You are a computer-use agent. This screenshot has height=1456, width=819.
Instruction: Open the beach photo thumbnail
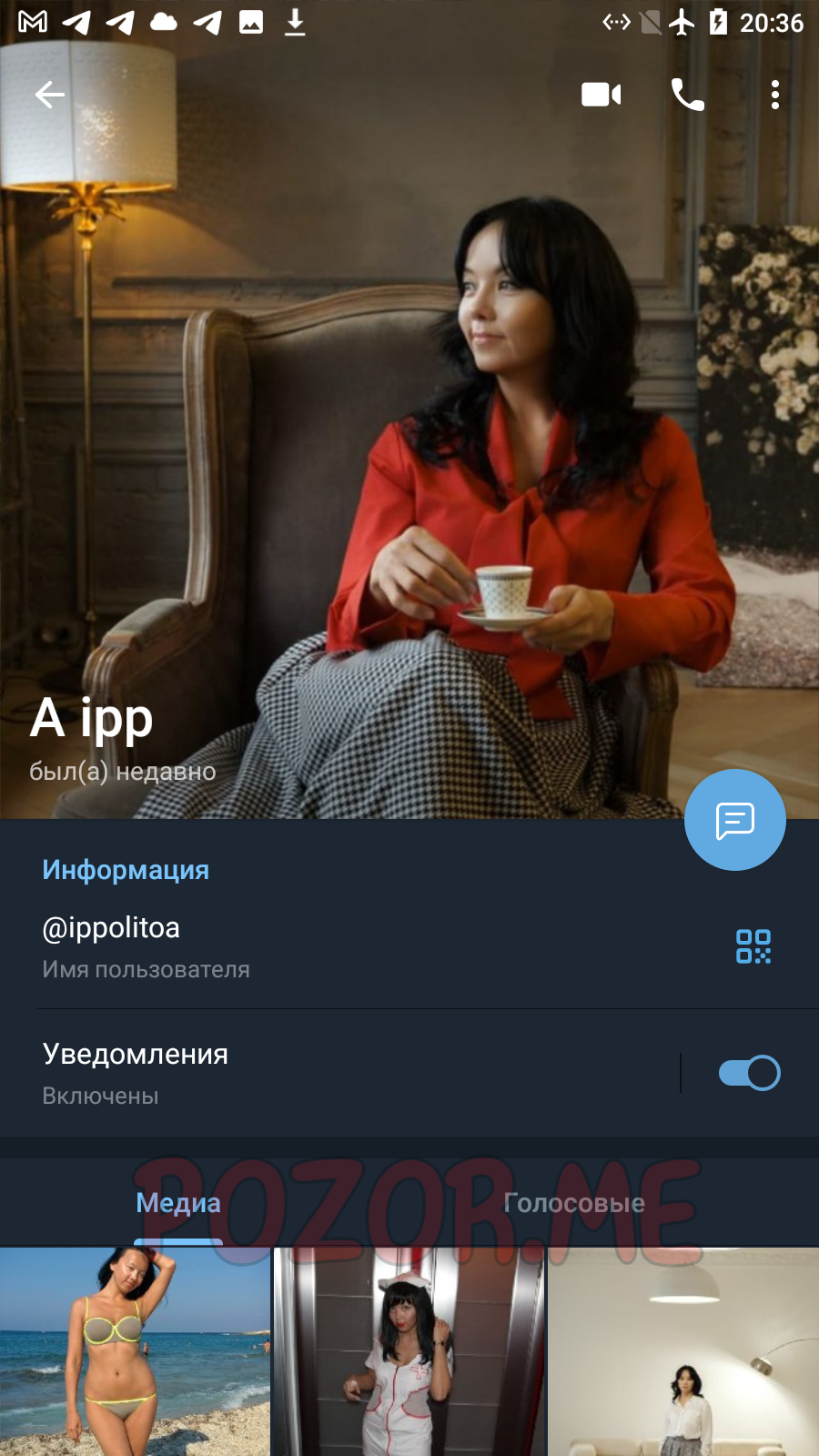click(135, 1352)
